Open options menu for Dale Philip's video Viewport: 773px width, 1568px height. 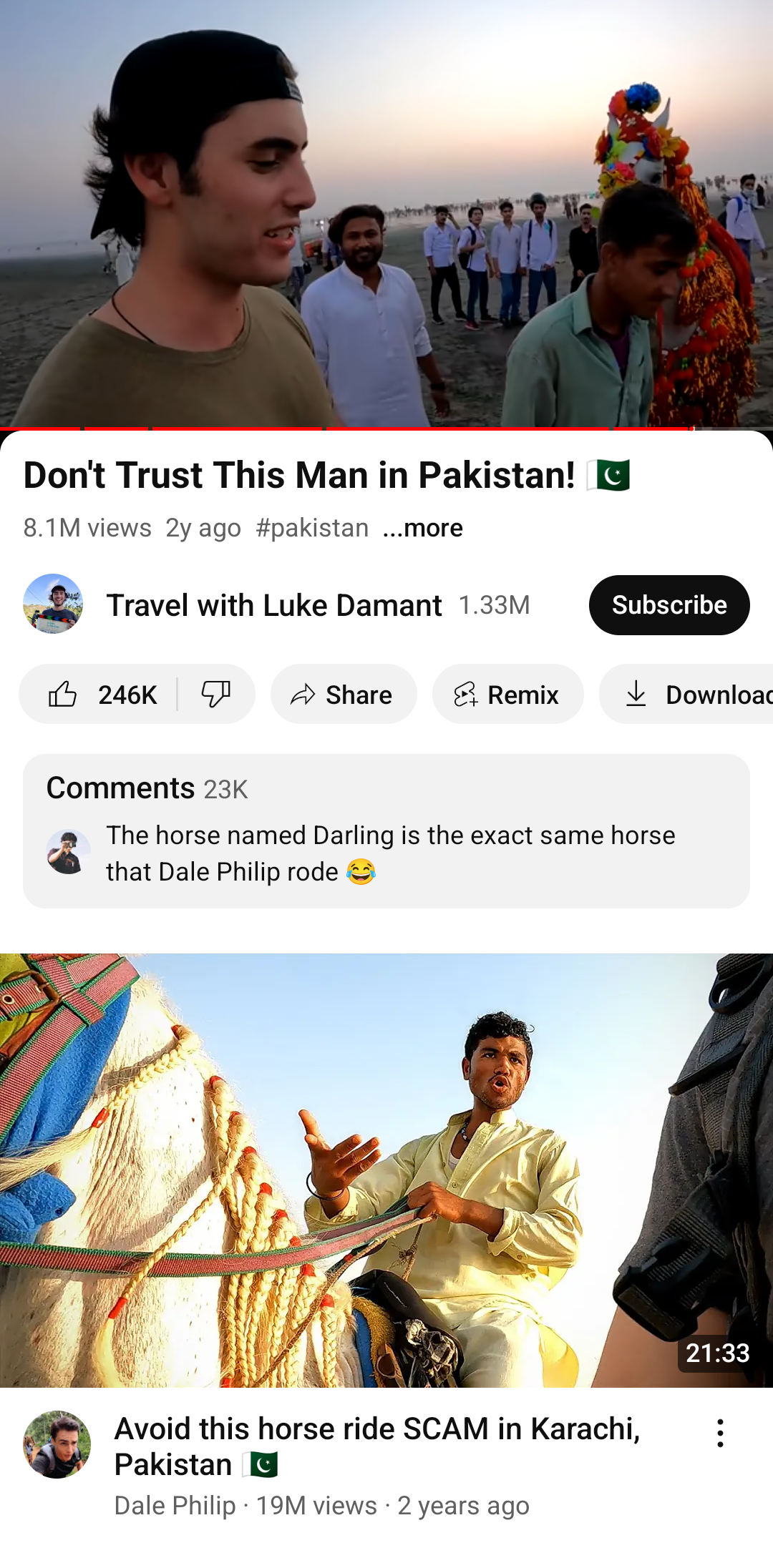click(720, 1433)
